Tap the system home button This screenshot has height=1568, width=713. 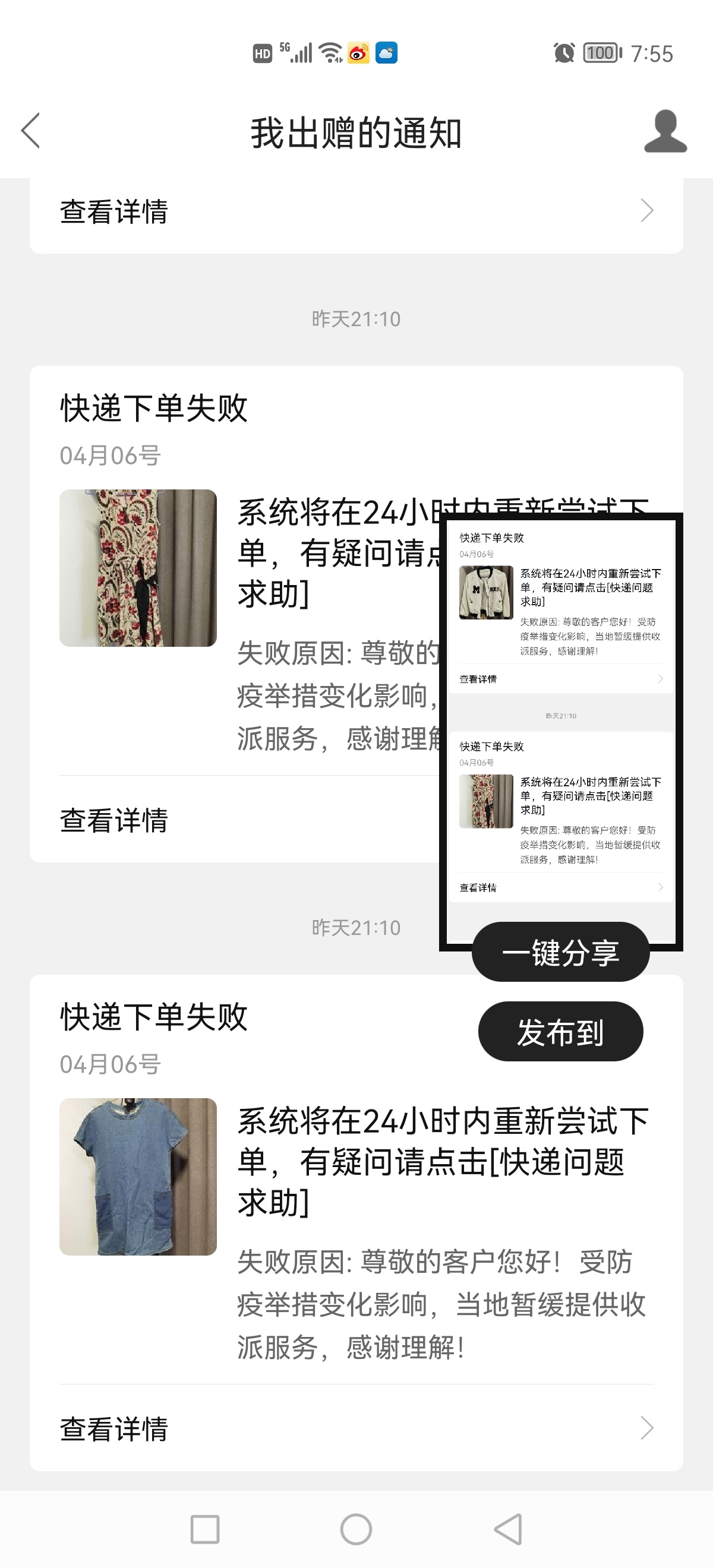click(356, 1529)
